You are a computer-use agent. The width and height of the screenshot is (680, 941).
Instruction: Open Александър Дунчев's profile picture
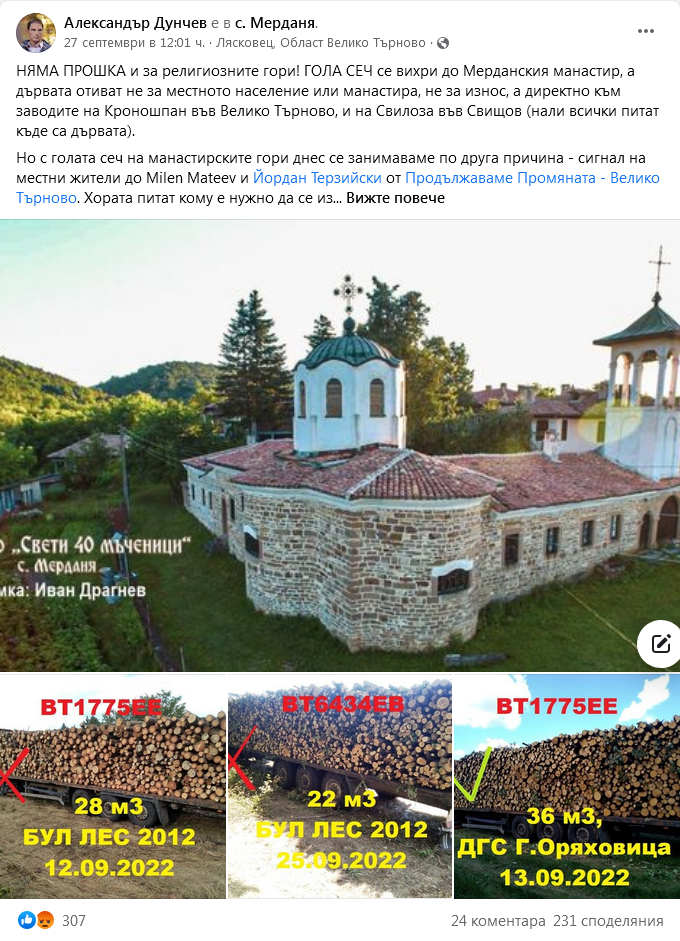click(x=36, y=33)
